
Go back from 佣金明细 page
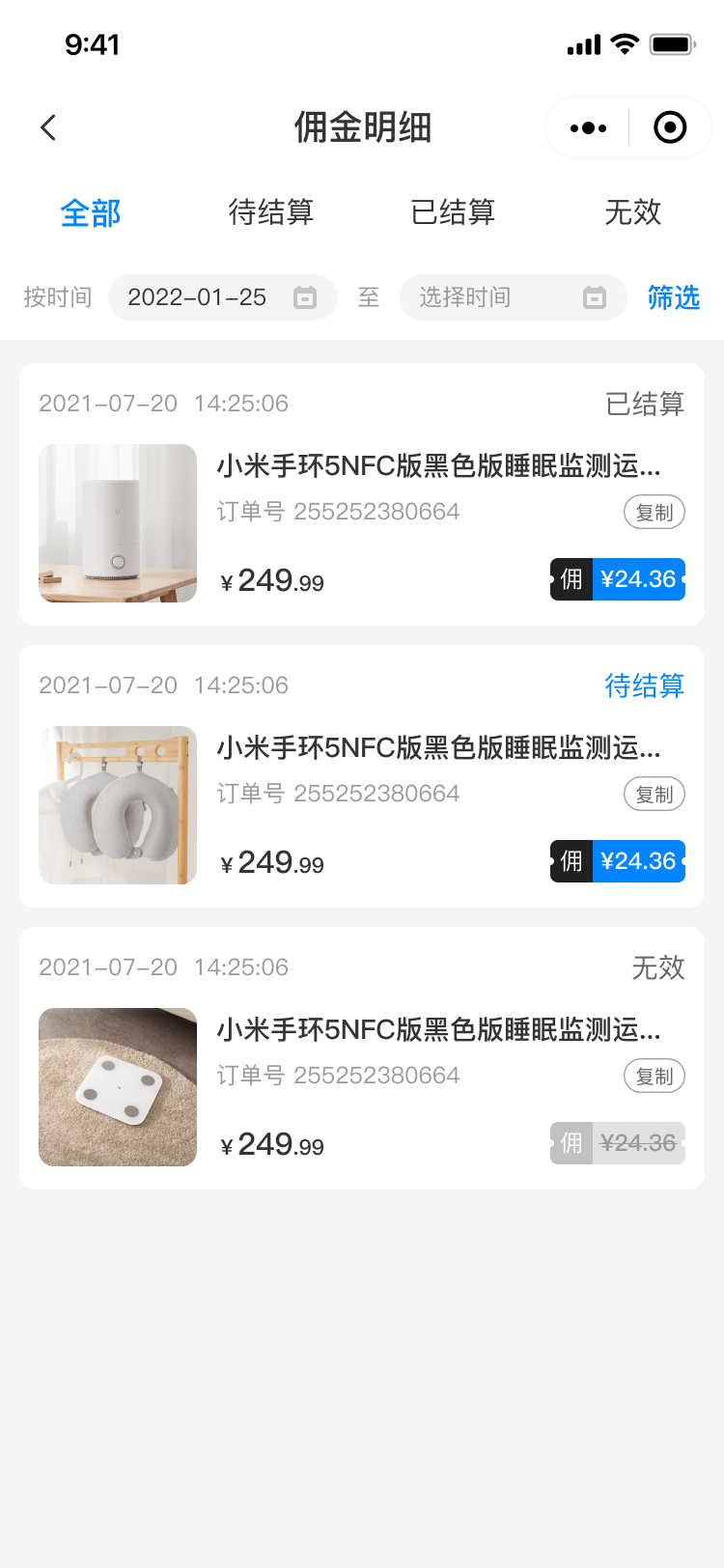pyautogui.click(x=48, y=127)
